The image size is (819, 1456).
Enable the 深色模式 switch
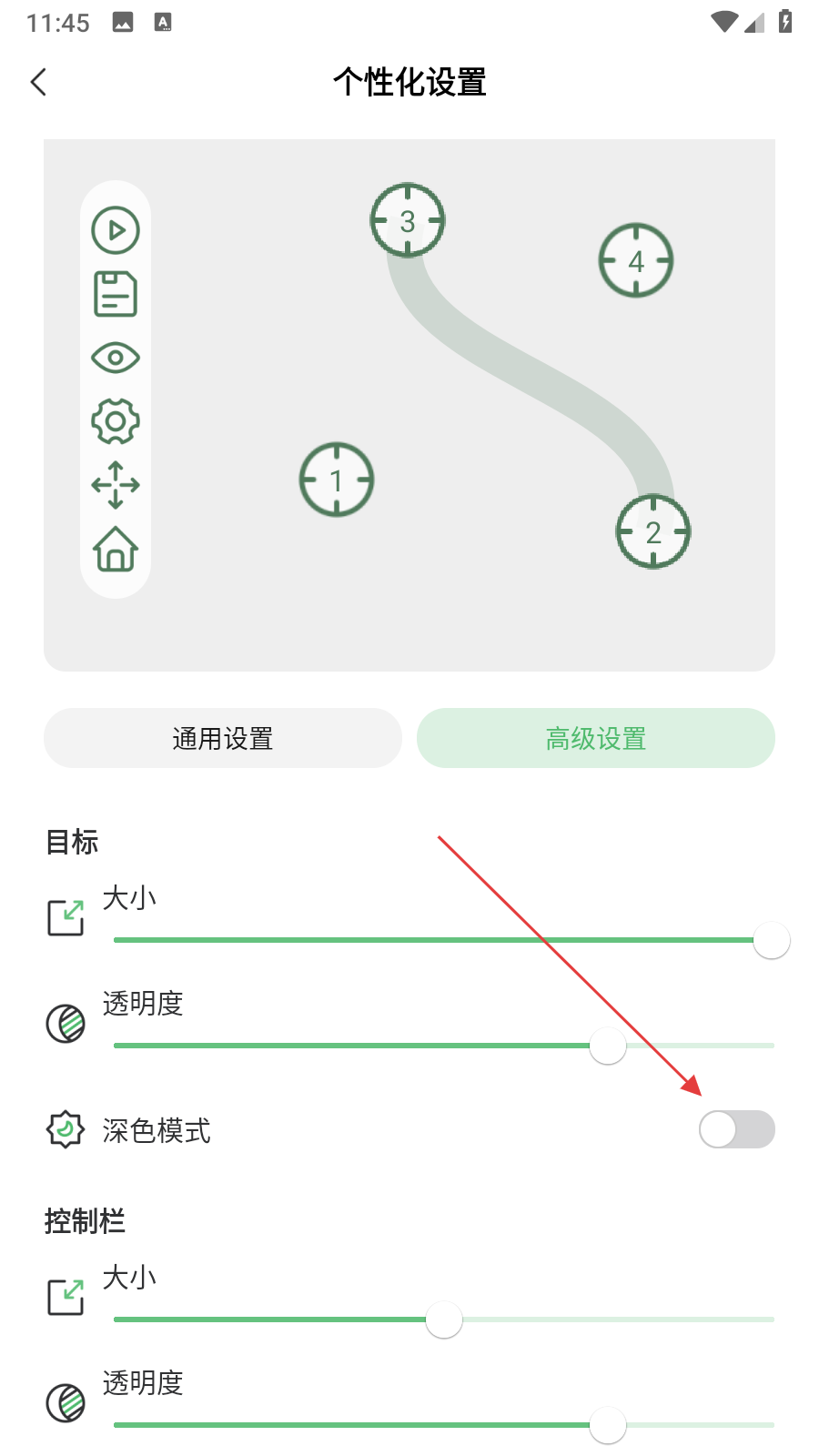click(736, 1129)
